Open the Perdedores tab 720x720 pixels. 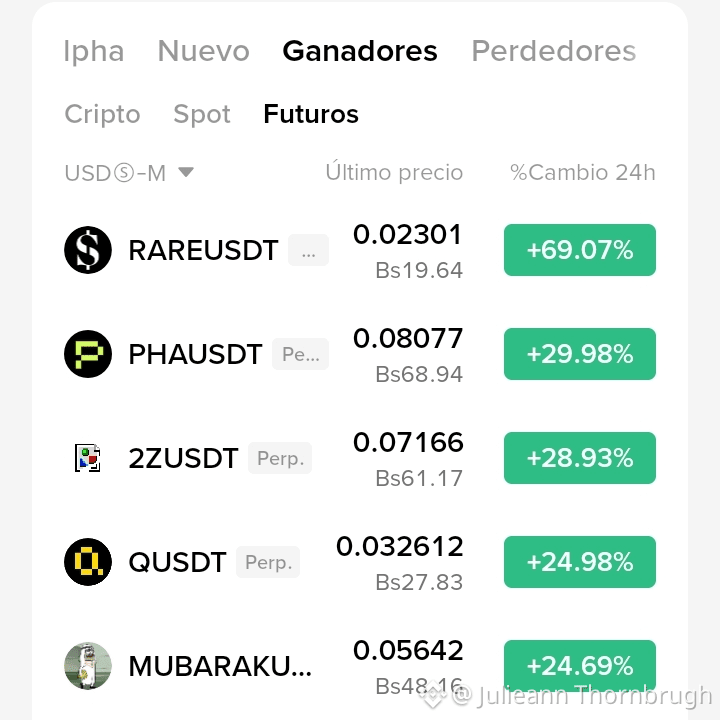[x=554, y=51]
